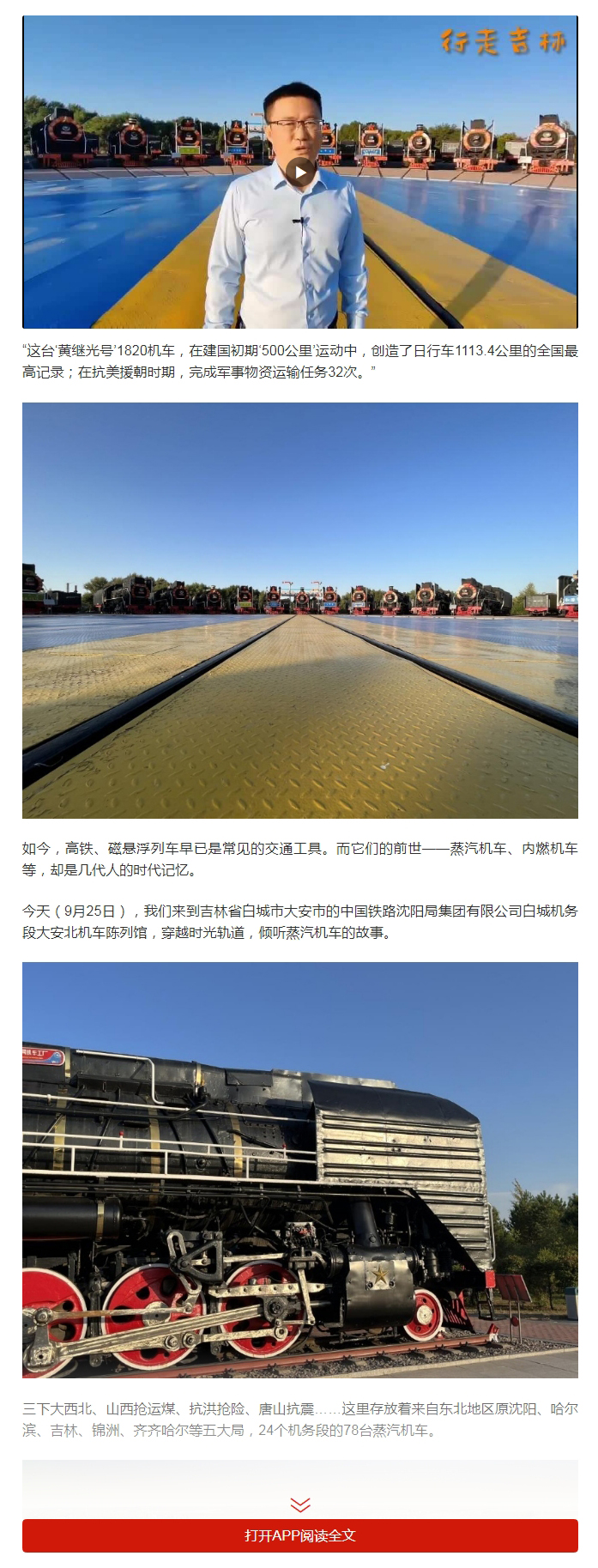598x1568 pixels.
Task: Expand the article with the red double chevron
Action: coord(299,1504)
